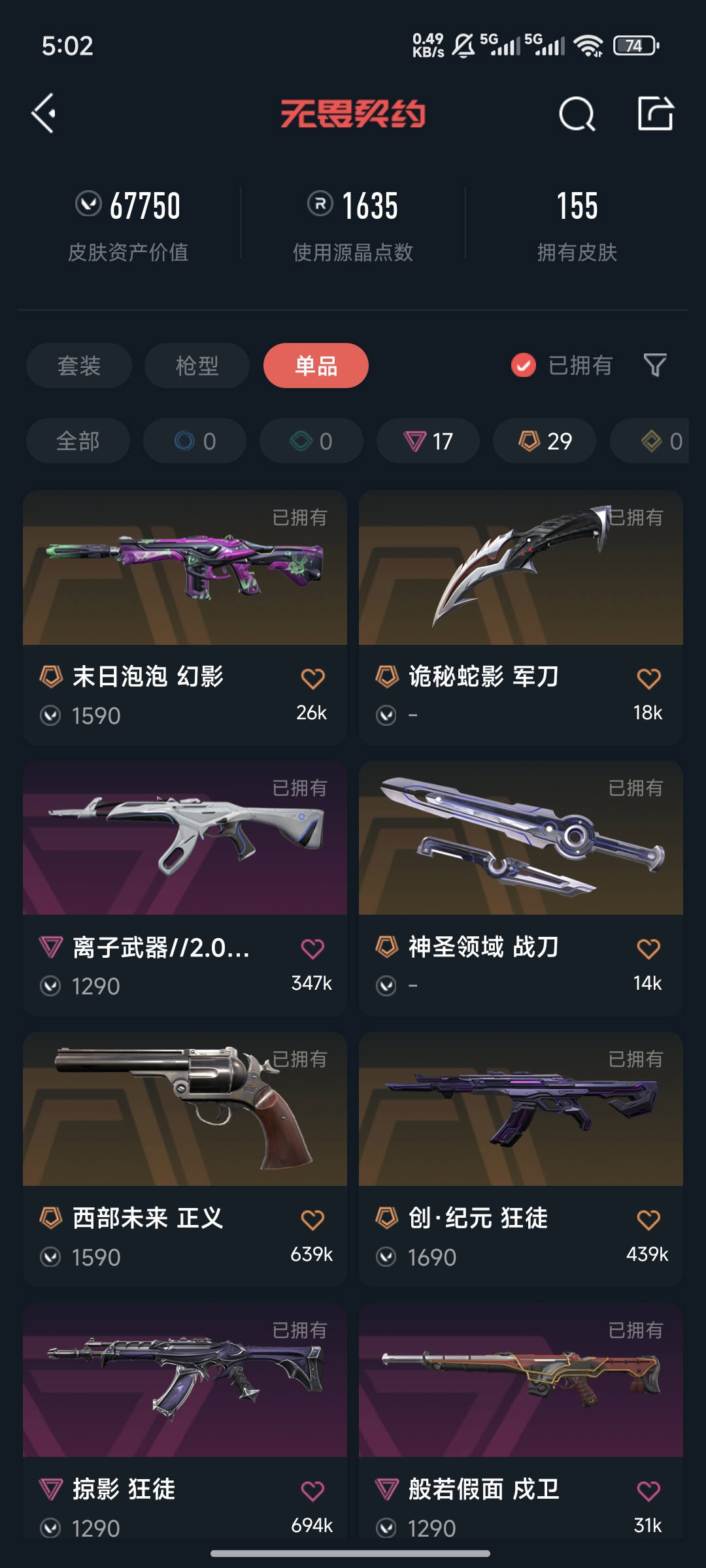Screen dimensions: 706x1568
Task: Switch to the 枪型 tab
Action: 197,366
